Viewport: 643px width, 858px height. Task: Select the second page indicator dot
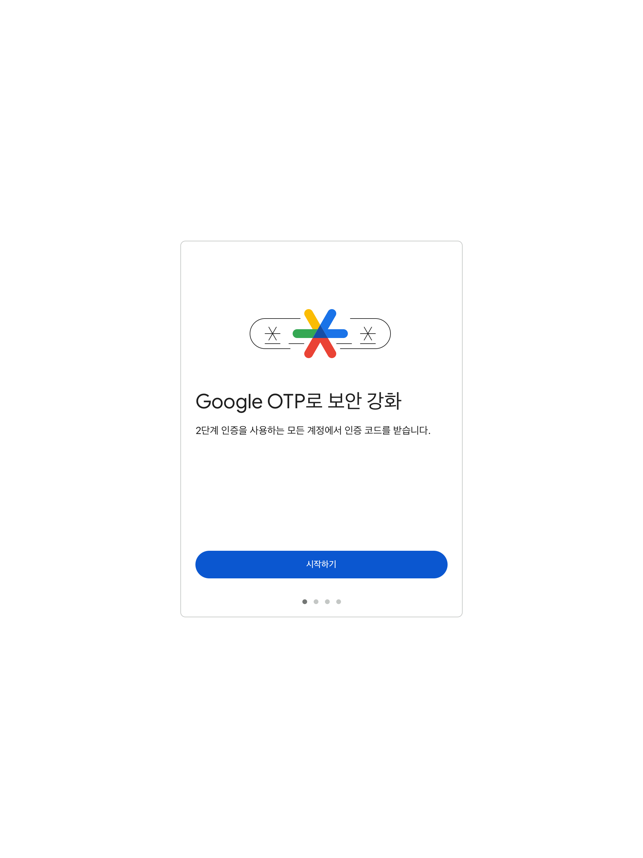pos(316,602)
